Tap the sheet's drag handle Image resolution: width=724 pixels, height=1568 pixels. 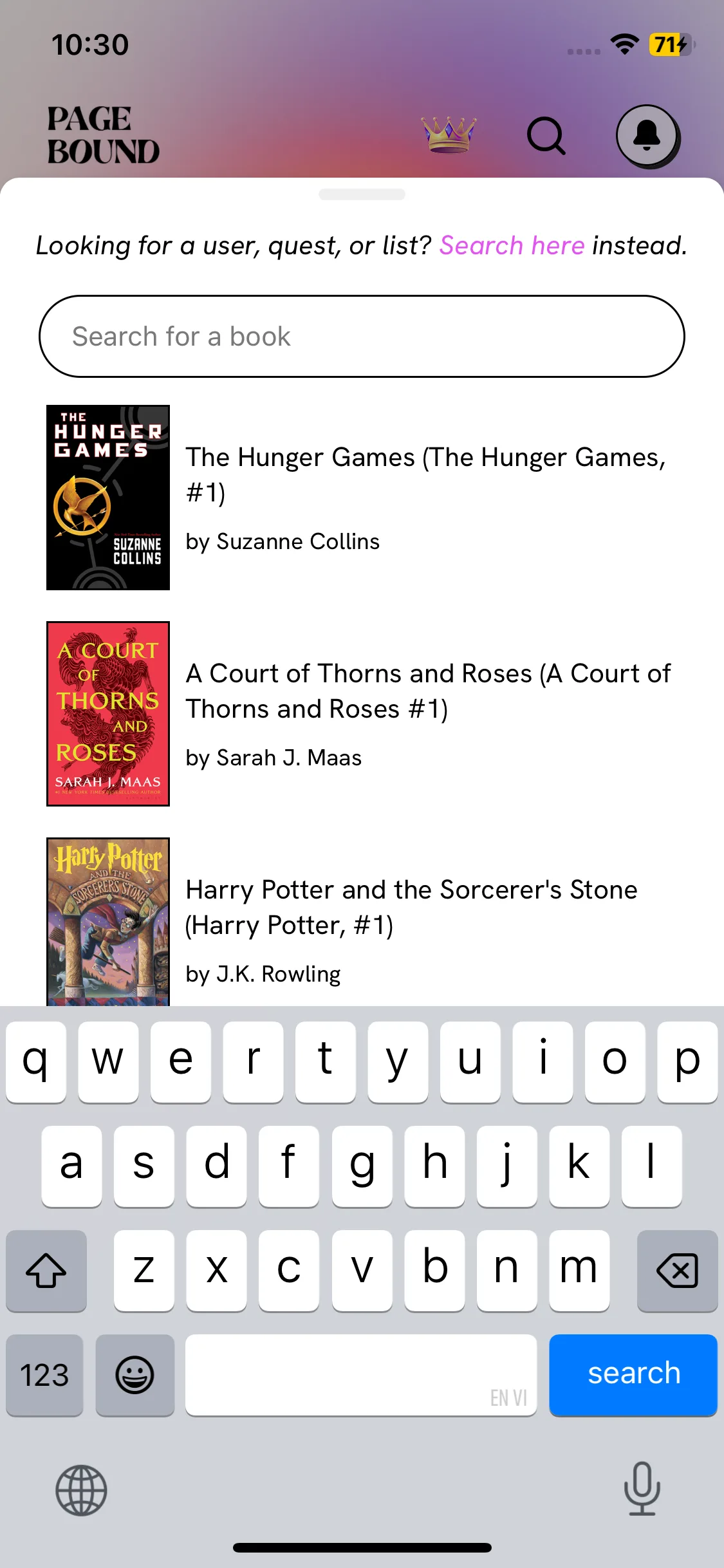pyautogui.click(x=362, y=194)
